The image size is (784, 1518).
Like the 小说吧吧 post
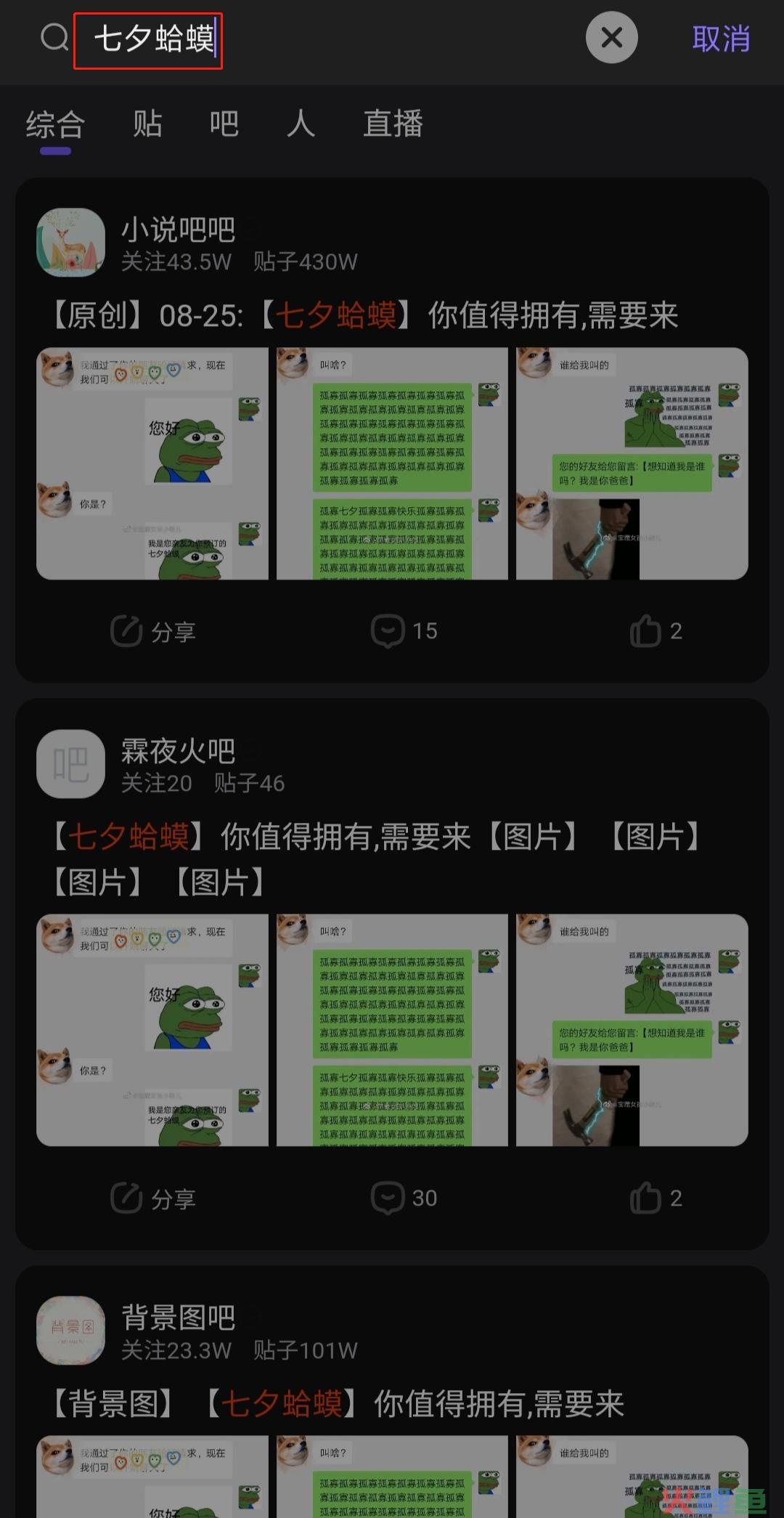point(656,631)
